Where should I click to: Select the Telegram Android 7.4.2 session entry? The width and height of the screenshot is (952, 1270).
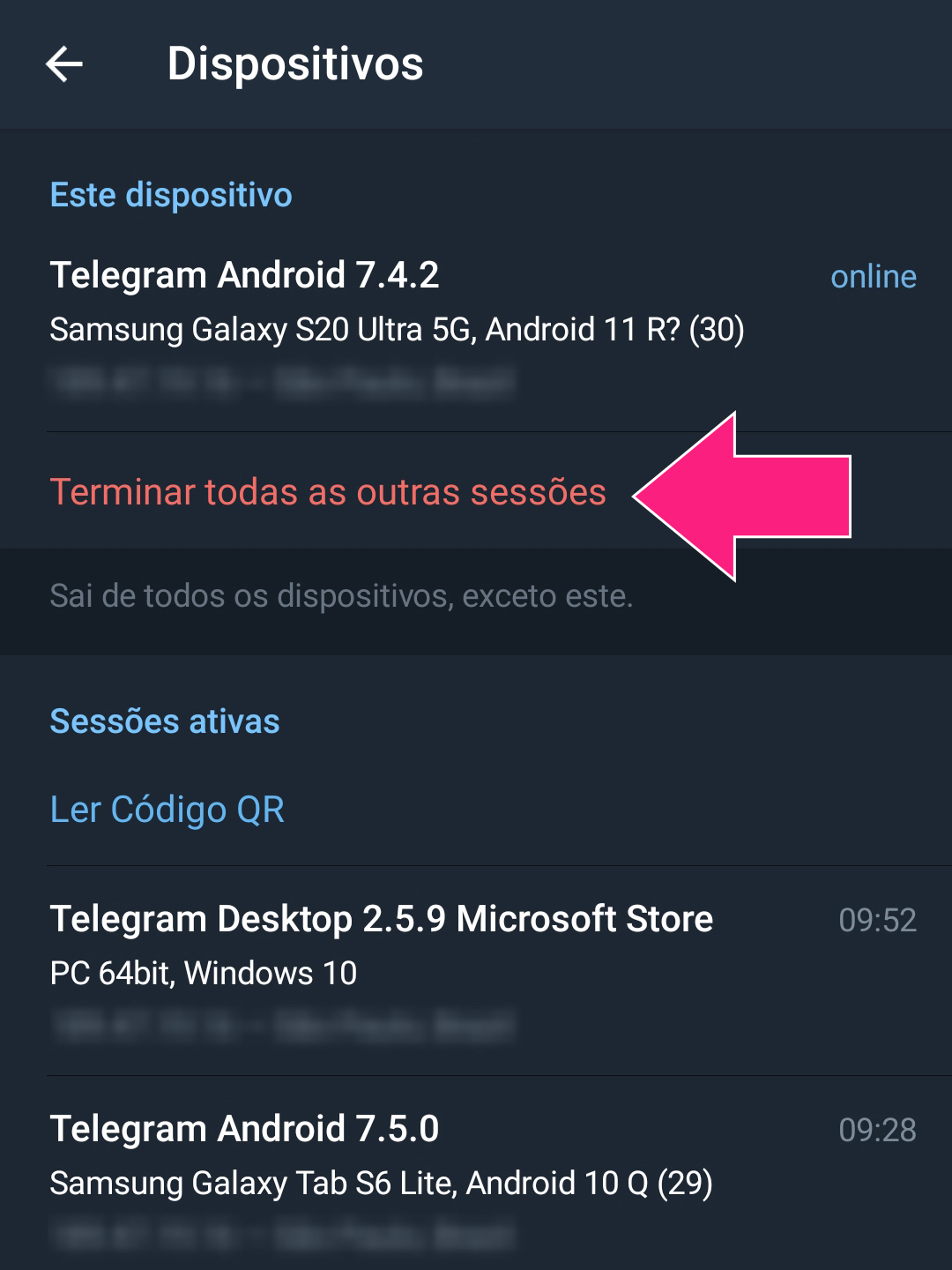coord(245,274)
